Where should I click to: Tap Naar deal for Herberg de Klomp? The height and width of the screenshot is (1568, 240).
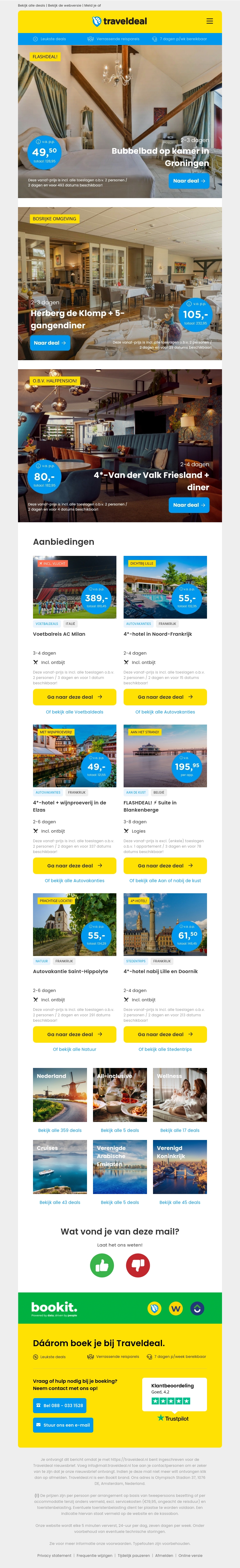50,343
